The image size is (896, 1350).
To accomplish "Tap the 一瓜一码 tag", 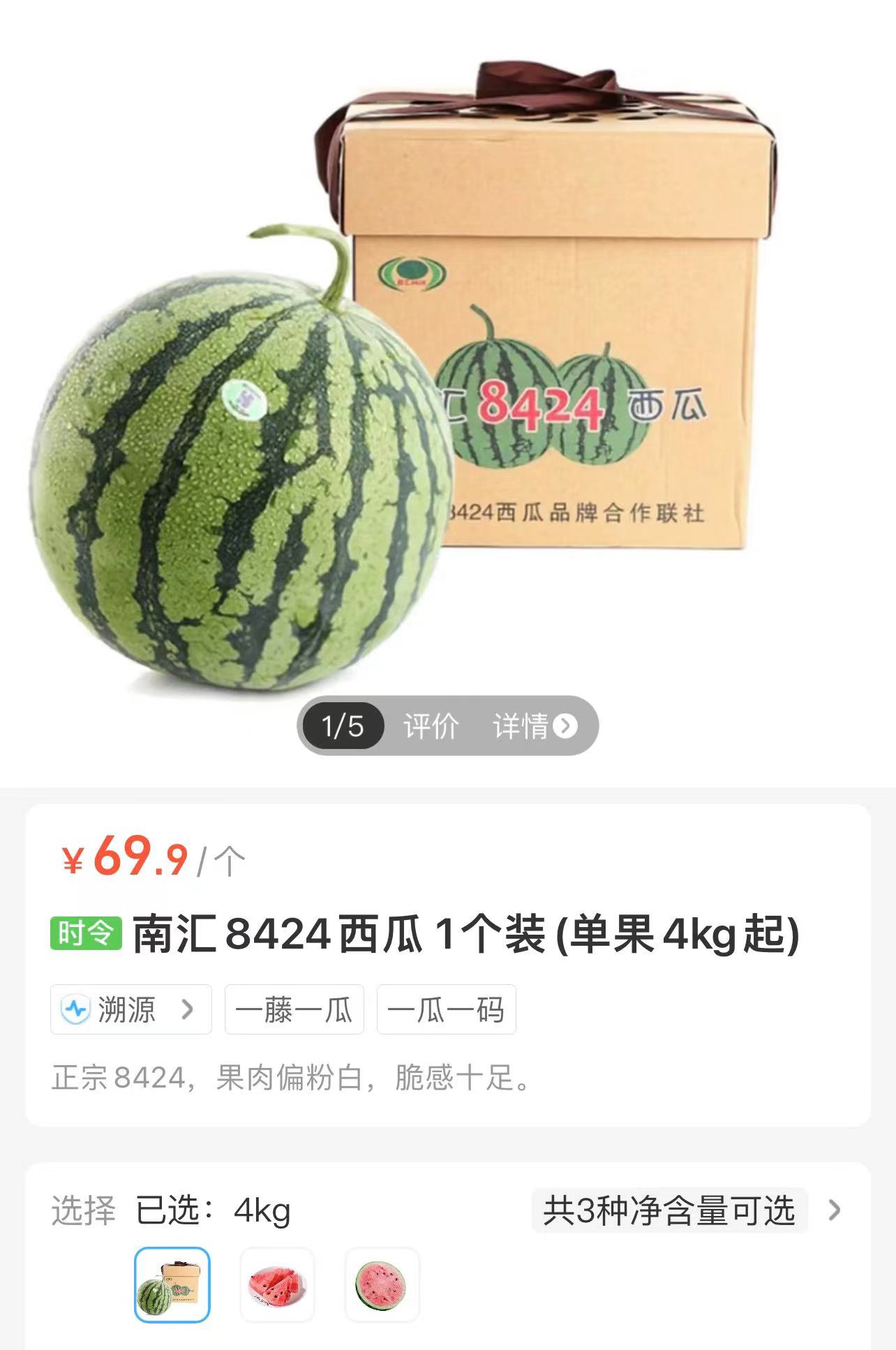I will pyautogui.click(x=446, y=1009).
